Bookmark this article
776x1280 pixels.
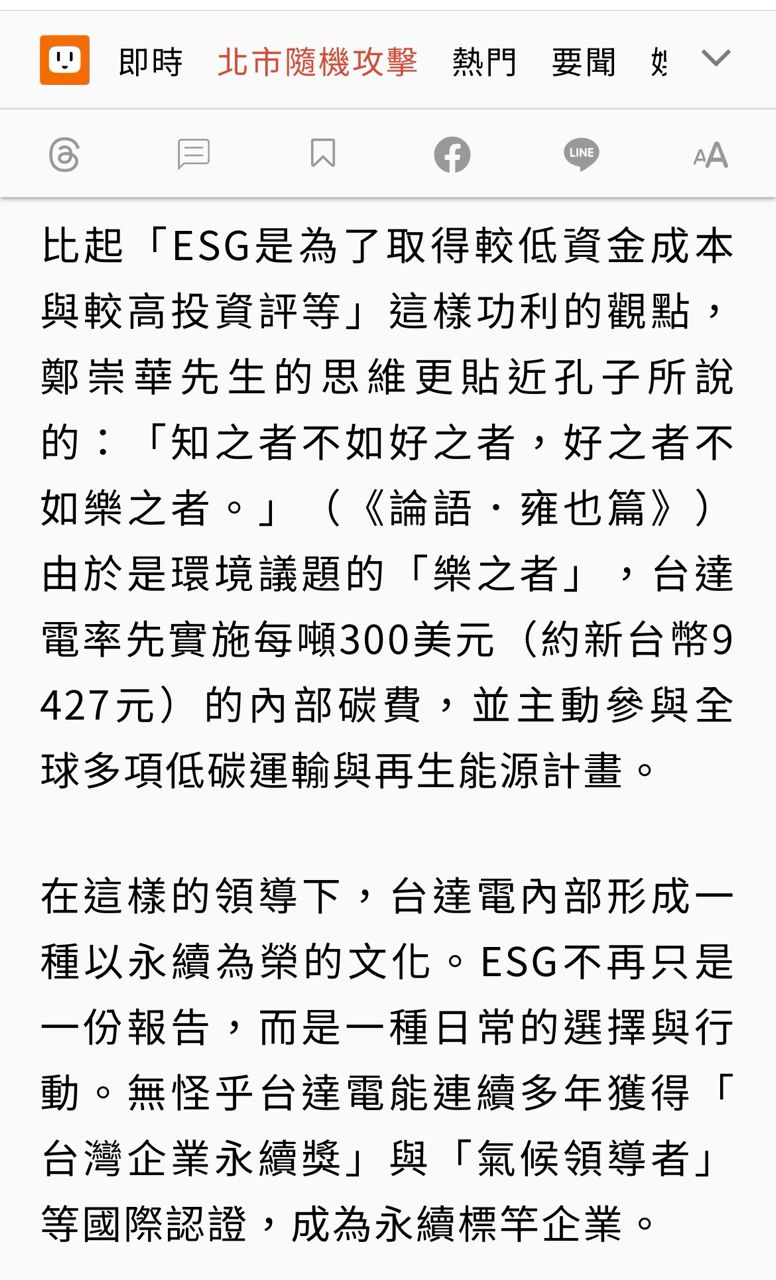(323, 154)
